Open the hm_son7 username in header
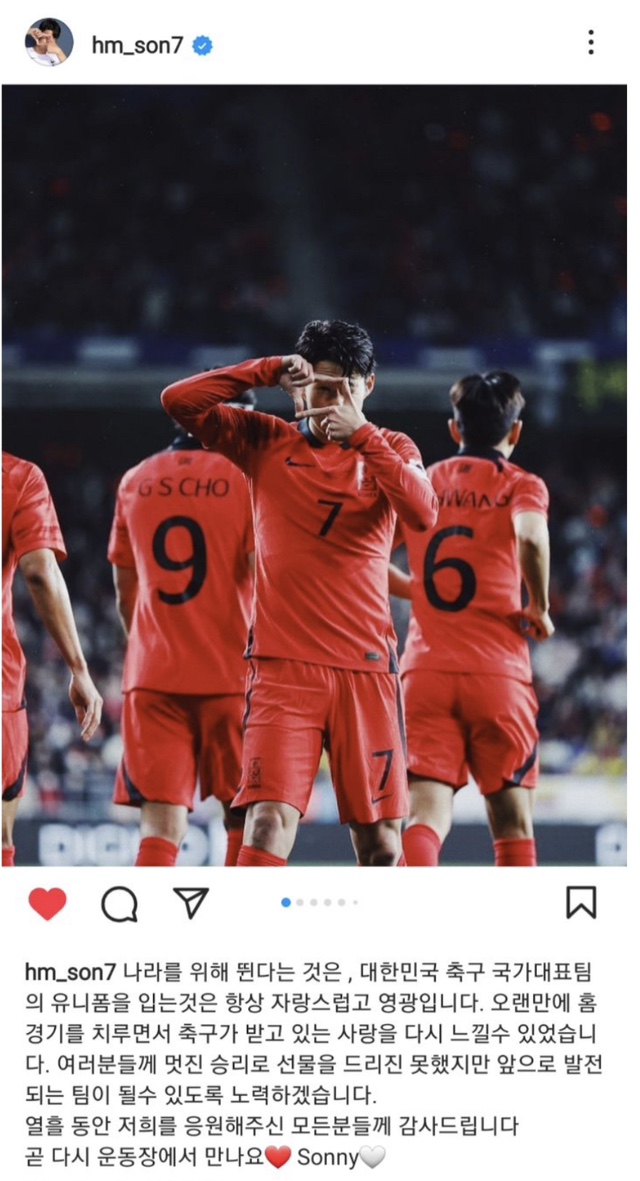 coord(137,44)
